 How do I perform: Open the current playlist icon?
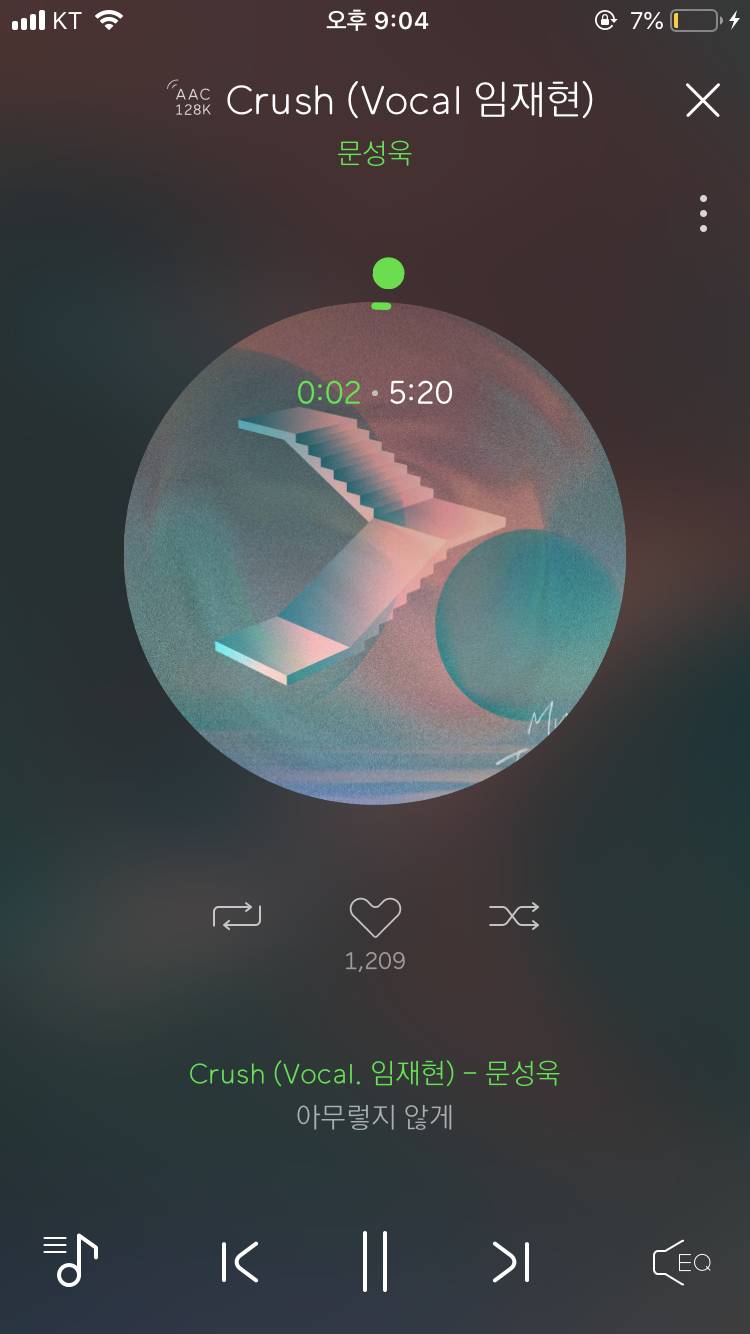[x=69, y=1262]
